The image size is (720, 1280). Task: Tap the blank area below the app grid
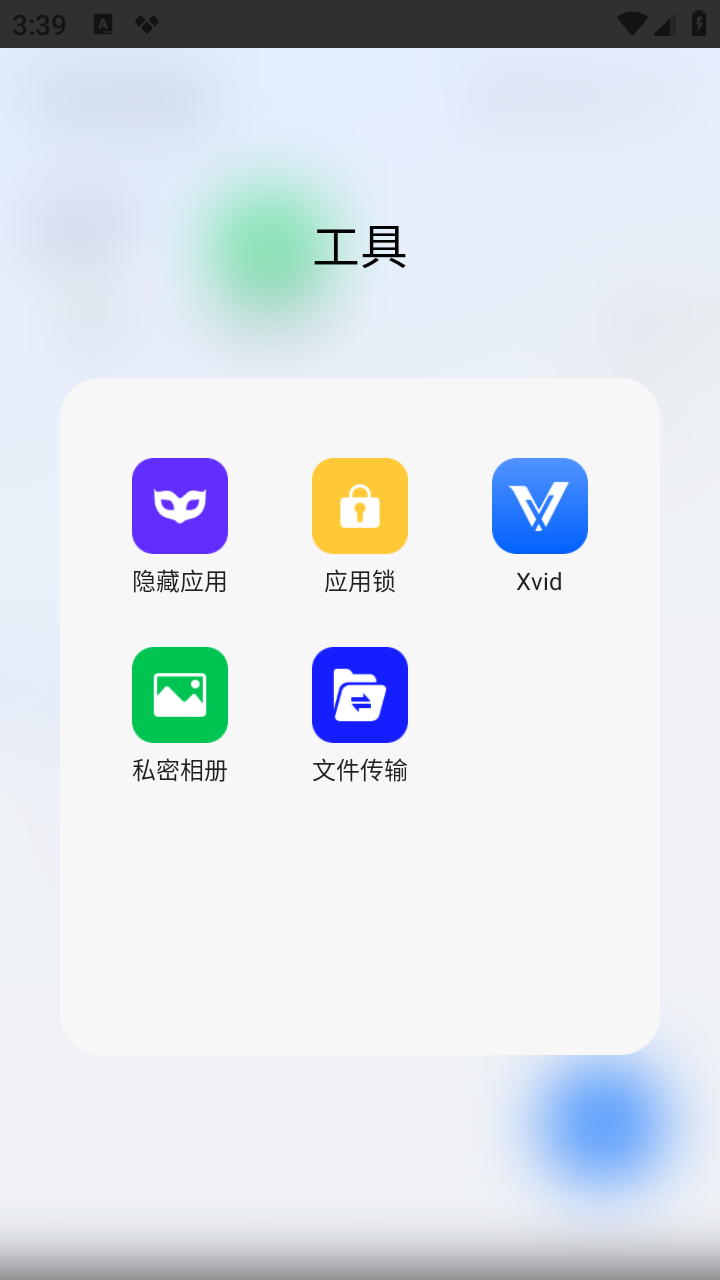(360, 920)
